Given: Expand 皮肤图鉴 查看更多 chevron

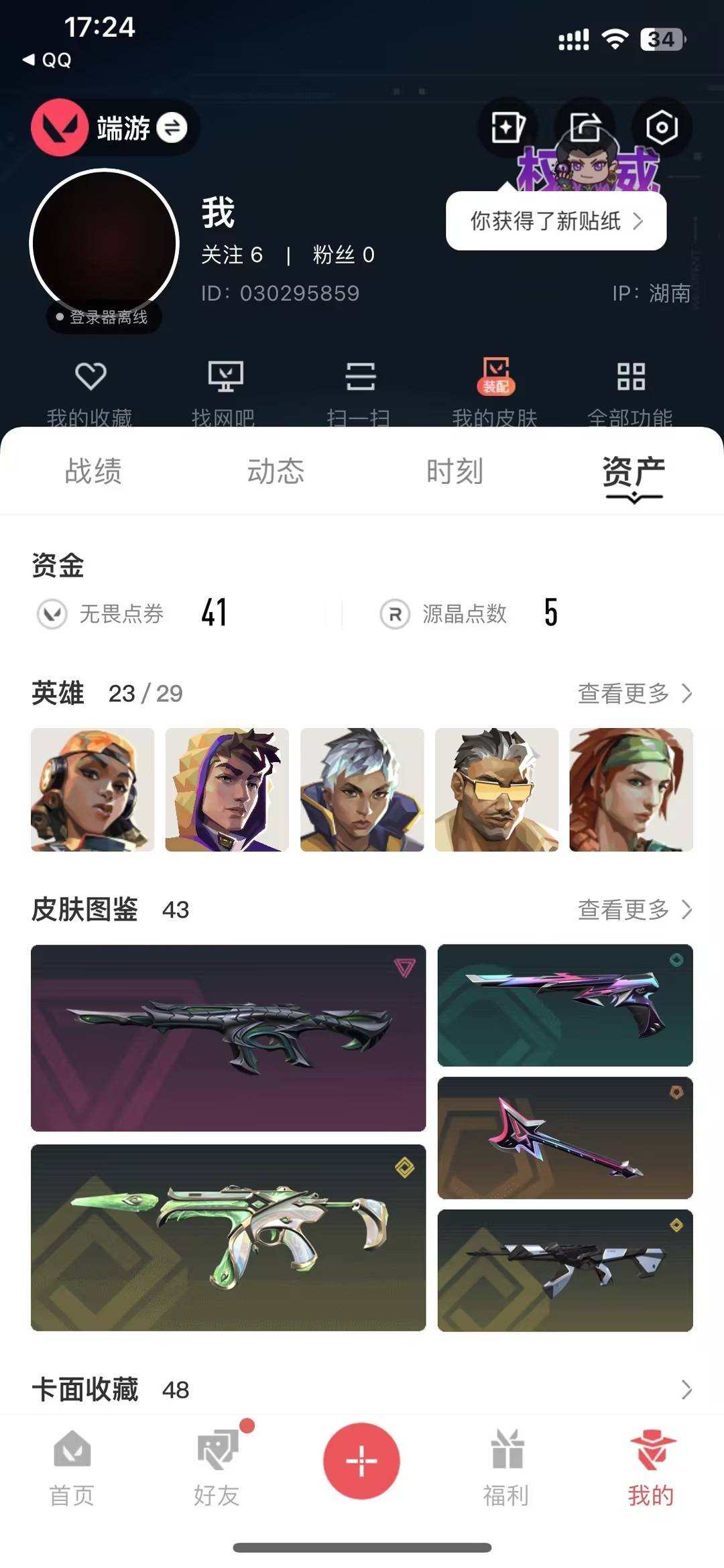Looking at the screenshot, I should (686, 910).
